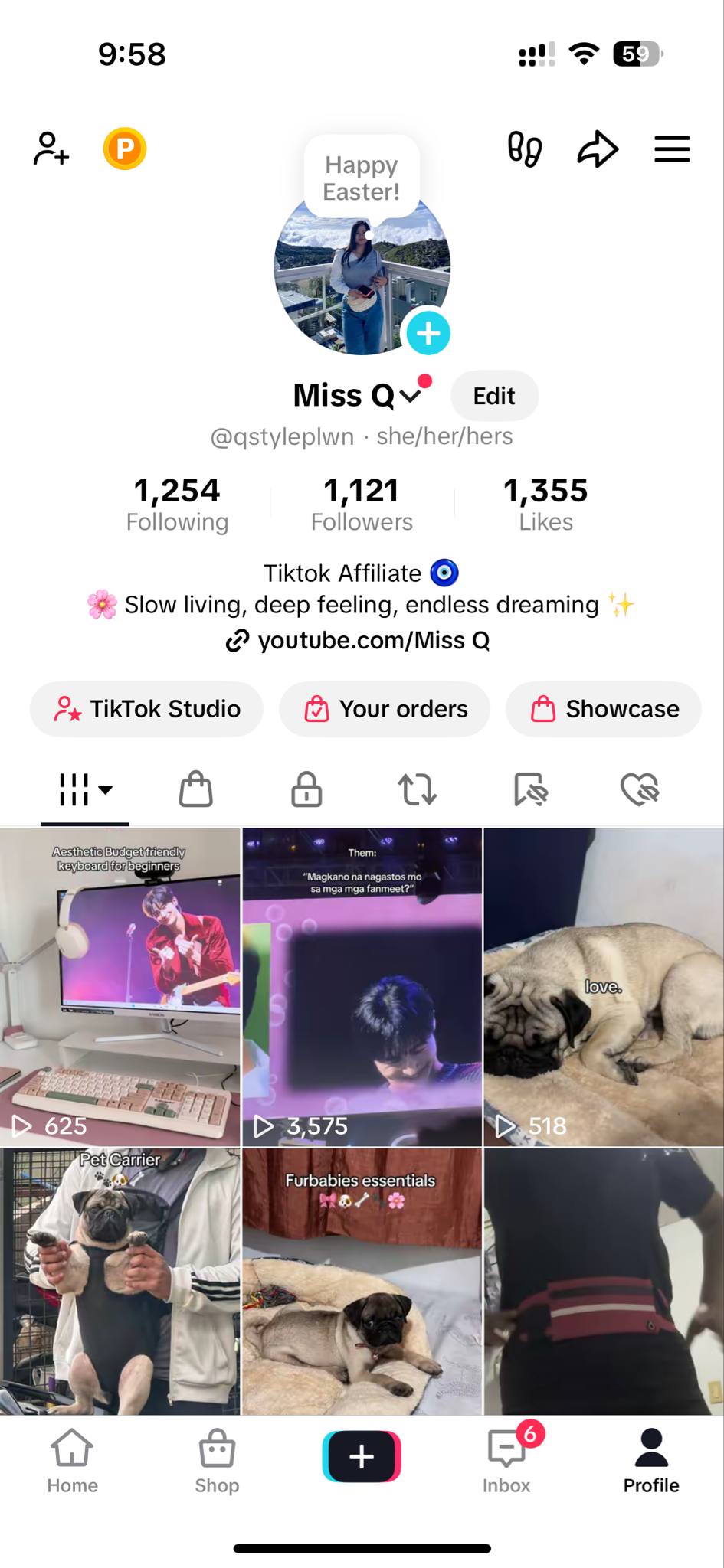Viewport: 724px width, 1568px height.
Task: Open the add friends icon
Action: pos(51,149)
